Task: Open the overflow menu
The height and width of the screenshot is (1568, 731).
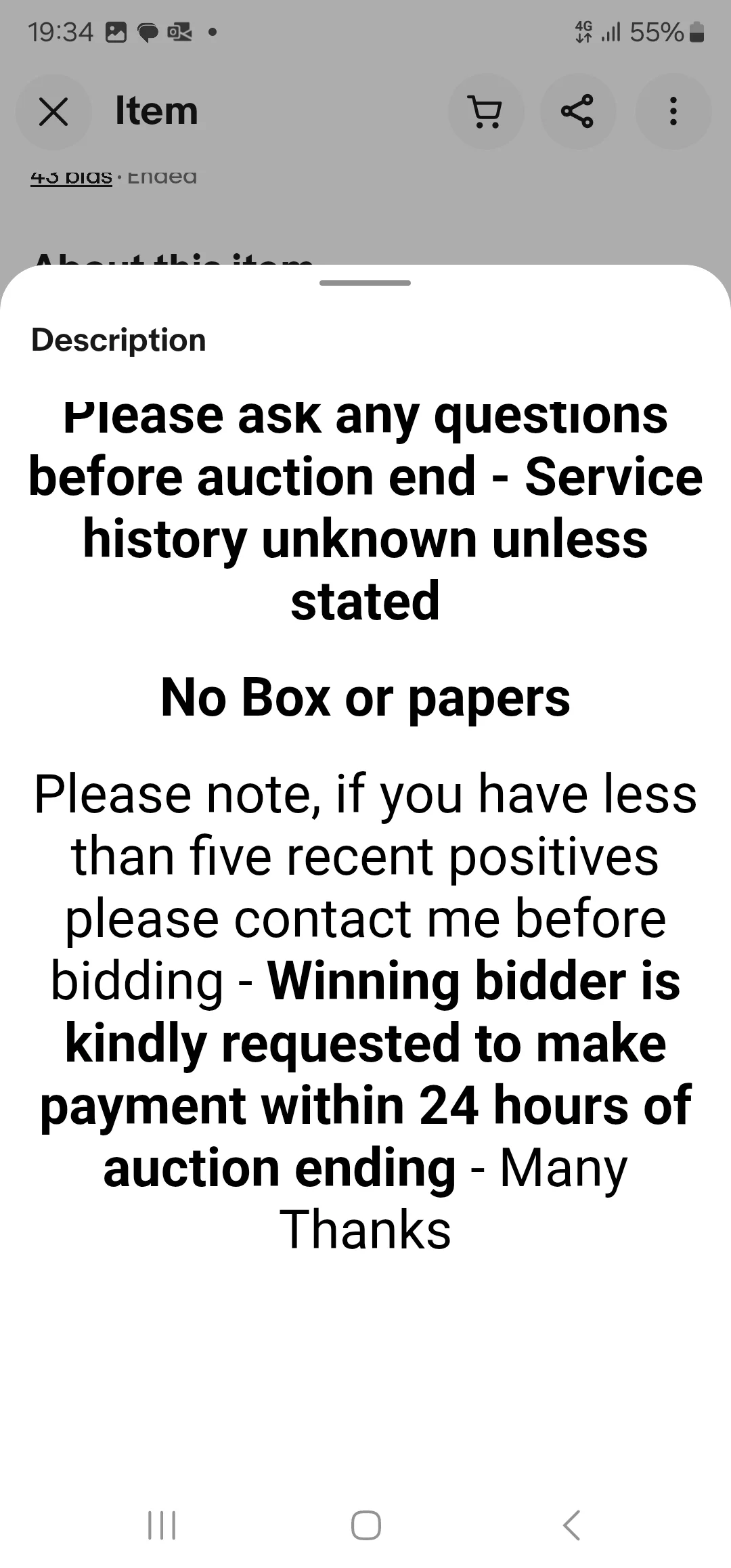Action: [x=673, y=112]
